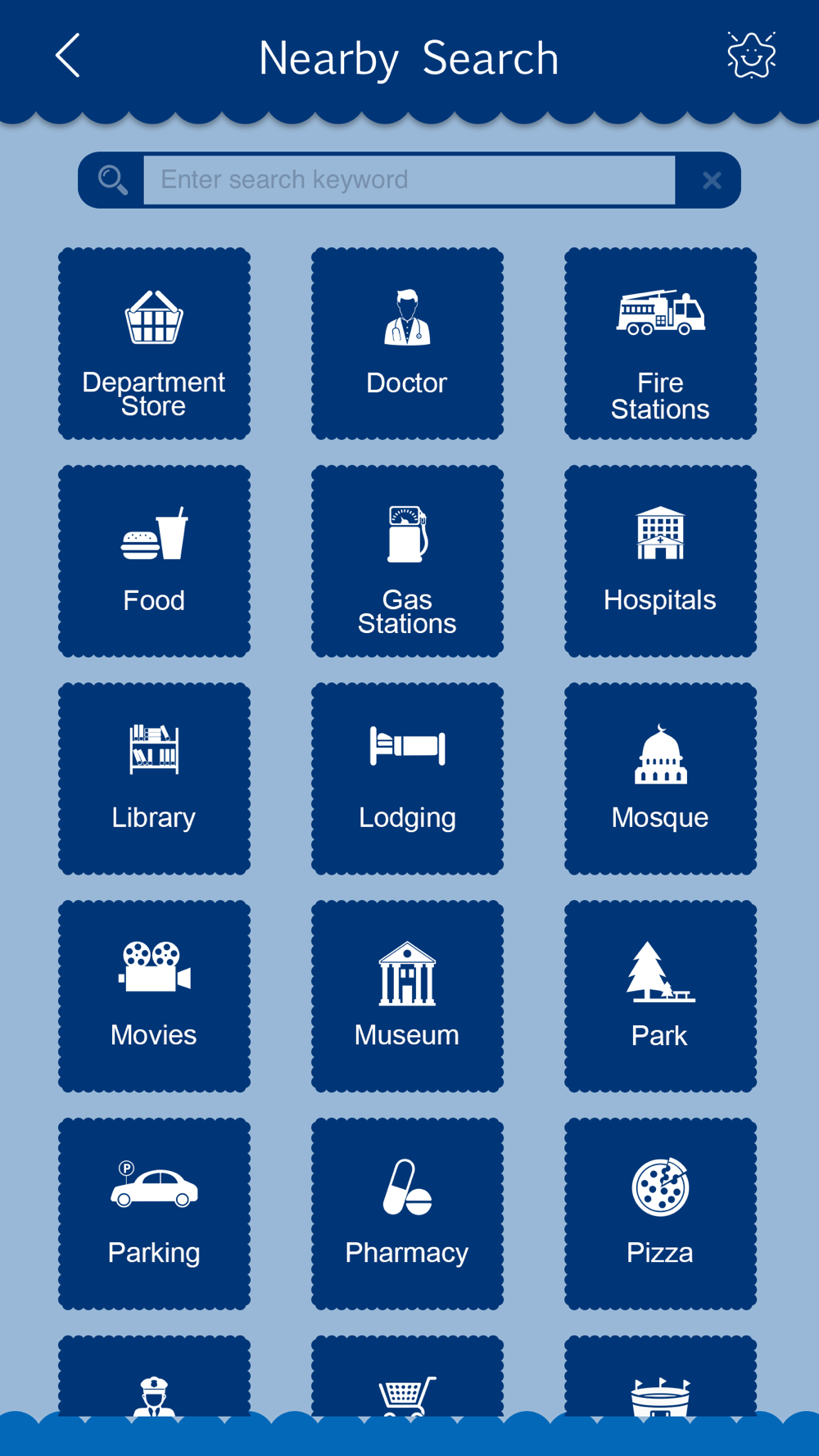This screenshot has height=1456, width=819.
Task: Clear the search box with X
Action: tap(712, 180)
